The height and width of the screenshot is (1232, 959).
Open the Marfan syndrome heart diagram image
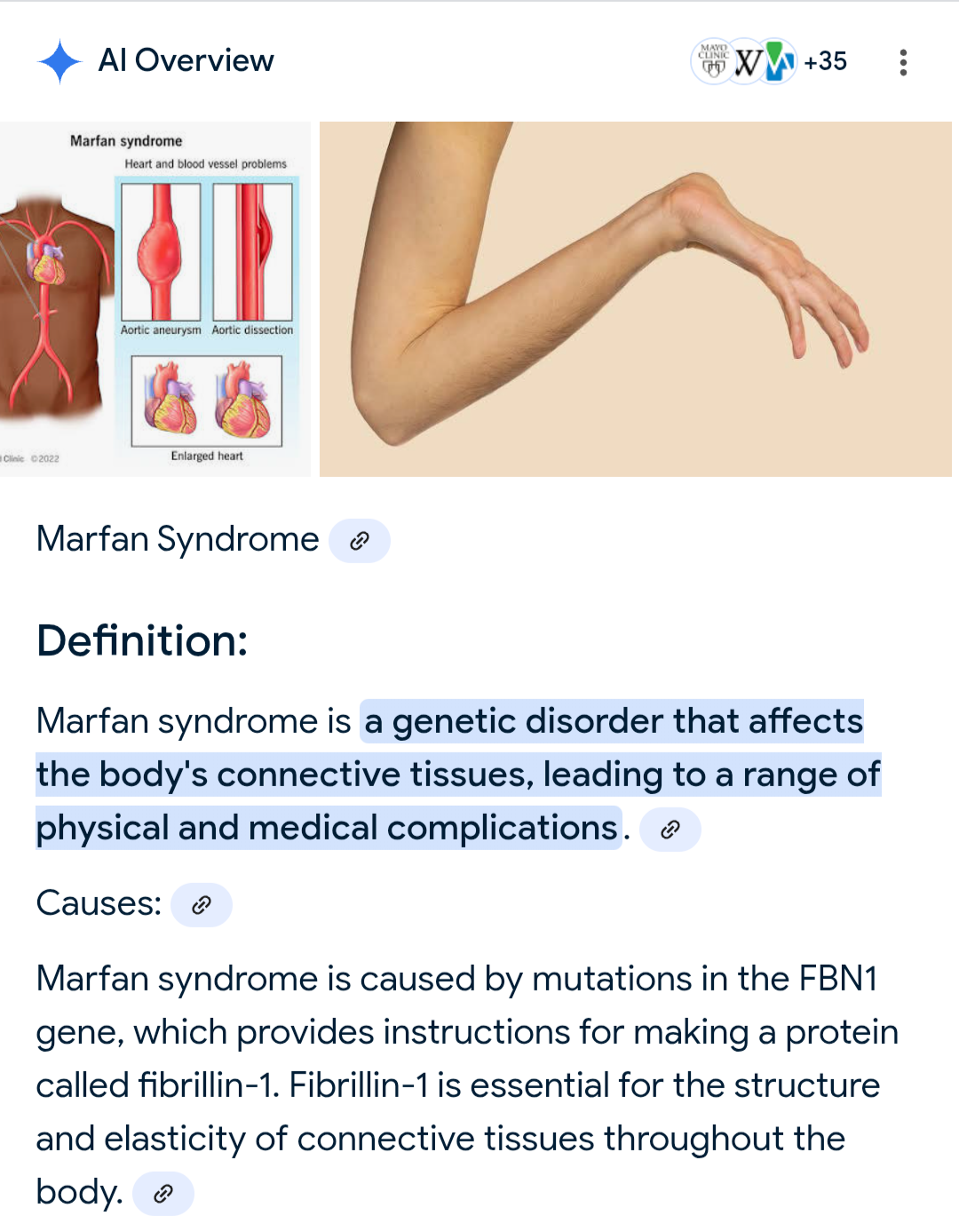pos(155,299)
